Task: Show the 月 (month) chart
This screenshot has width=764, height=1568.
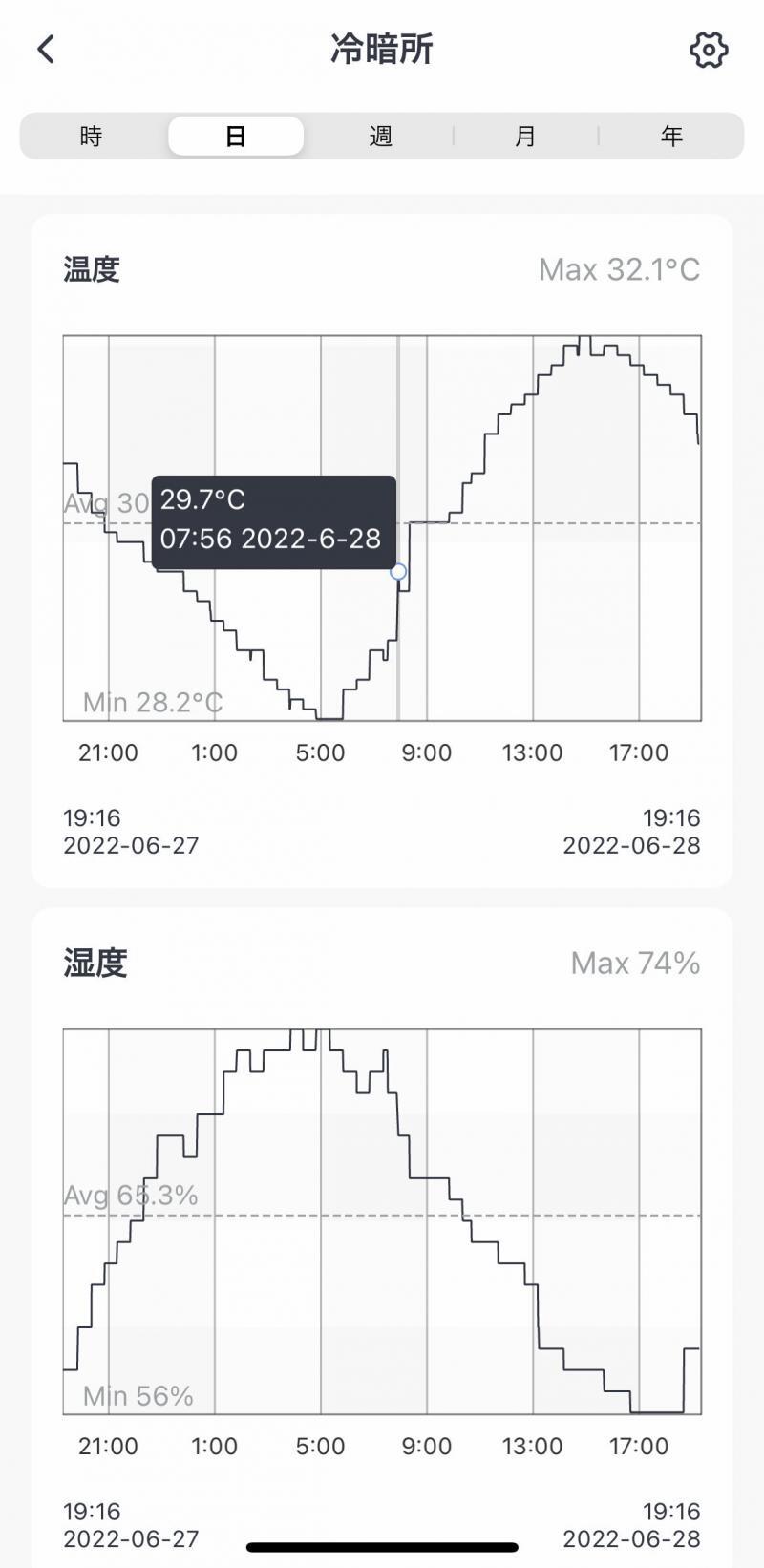Action: pyautogui.click(x=525, y=137)
